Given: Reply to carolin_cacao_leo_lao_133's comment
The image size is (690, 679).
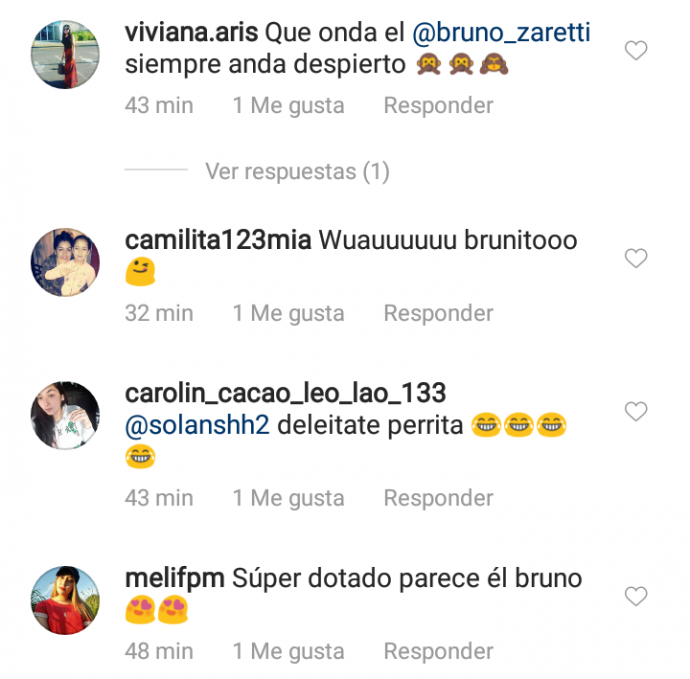Looking at the screenshot, I should click(x=438, y=497).
